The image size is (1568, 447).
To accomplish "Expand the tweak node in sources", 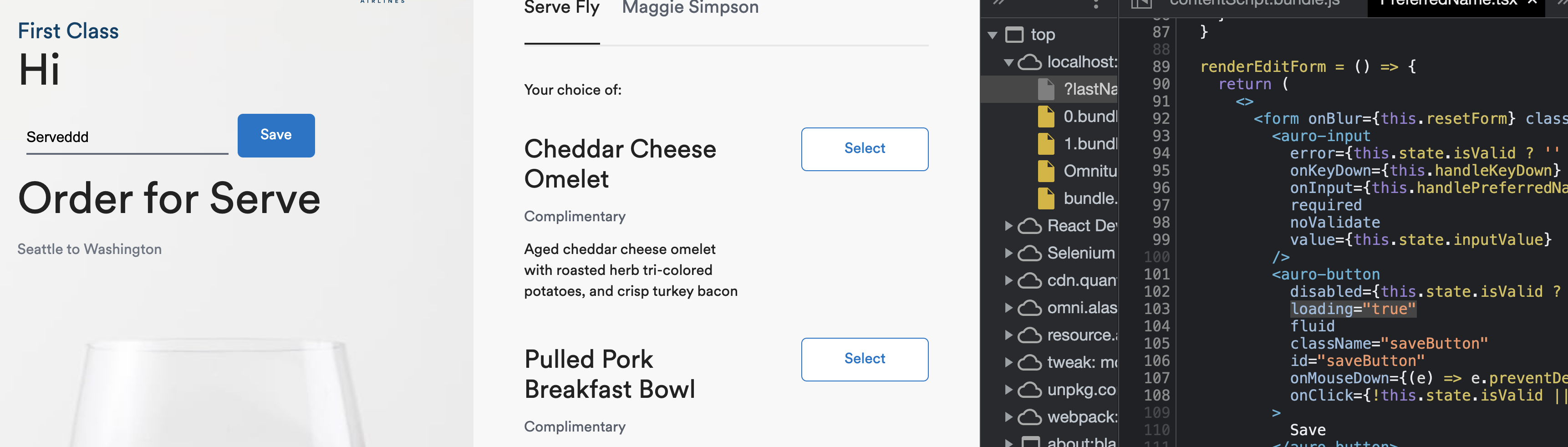I will [1008, 362].
